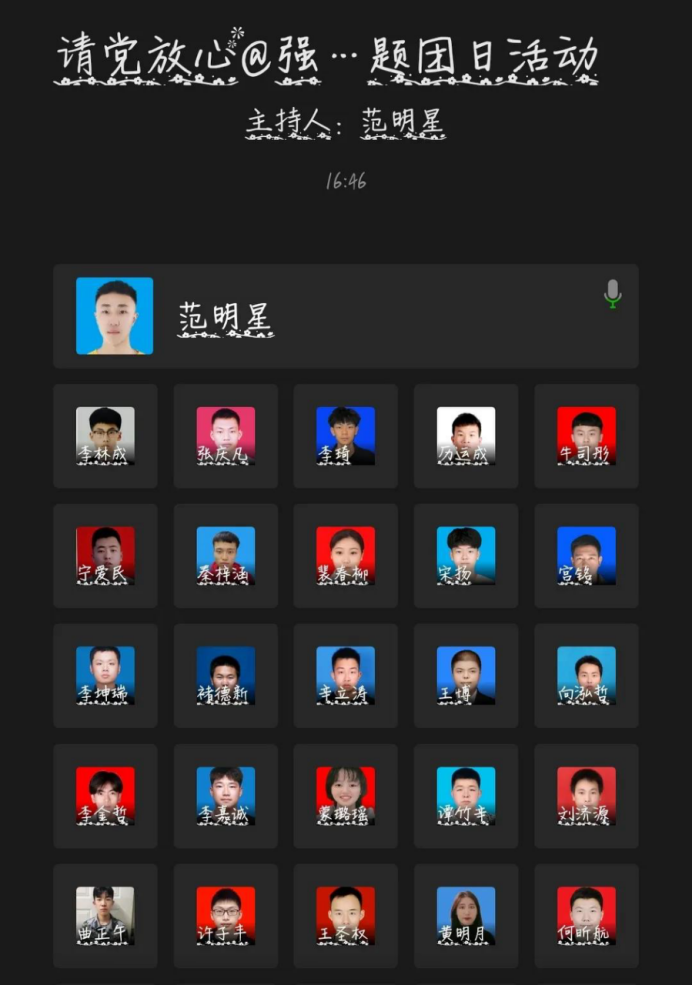The height and width of the screenshot is (986, 693).
Task: Open participant tile 李坤瑞
Action: click(105, 676)
